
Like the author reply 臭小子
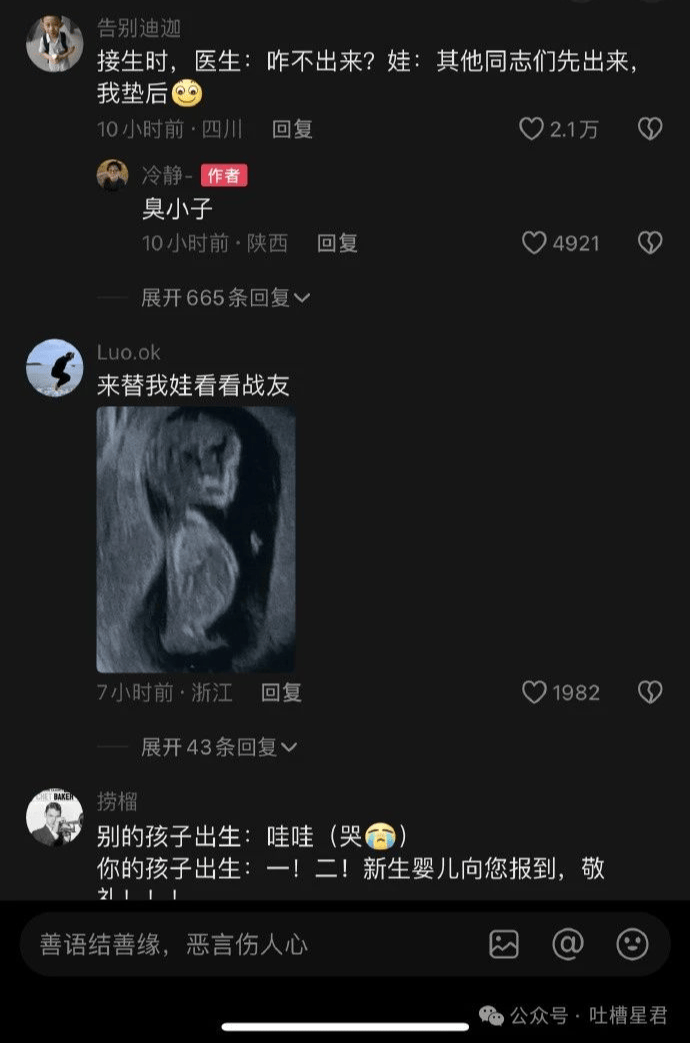coord(536,243)
